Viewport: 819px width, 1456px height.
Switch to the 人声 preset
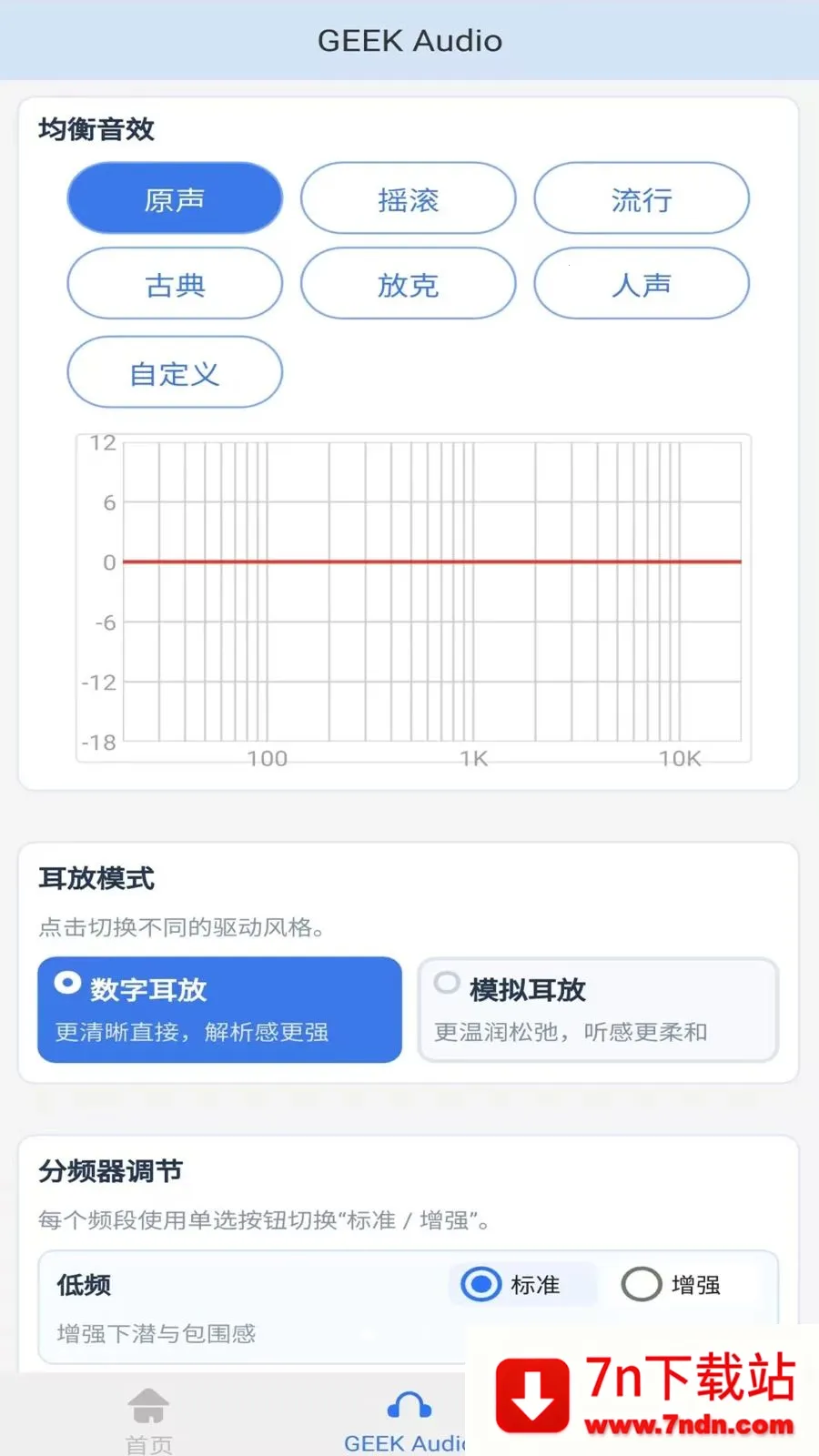point(641,284)
